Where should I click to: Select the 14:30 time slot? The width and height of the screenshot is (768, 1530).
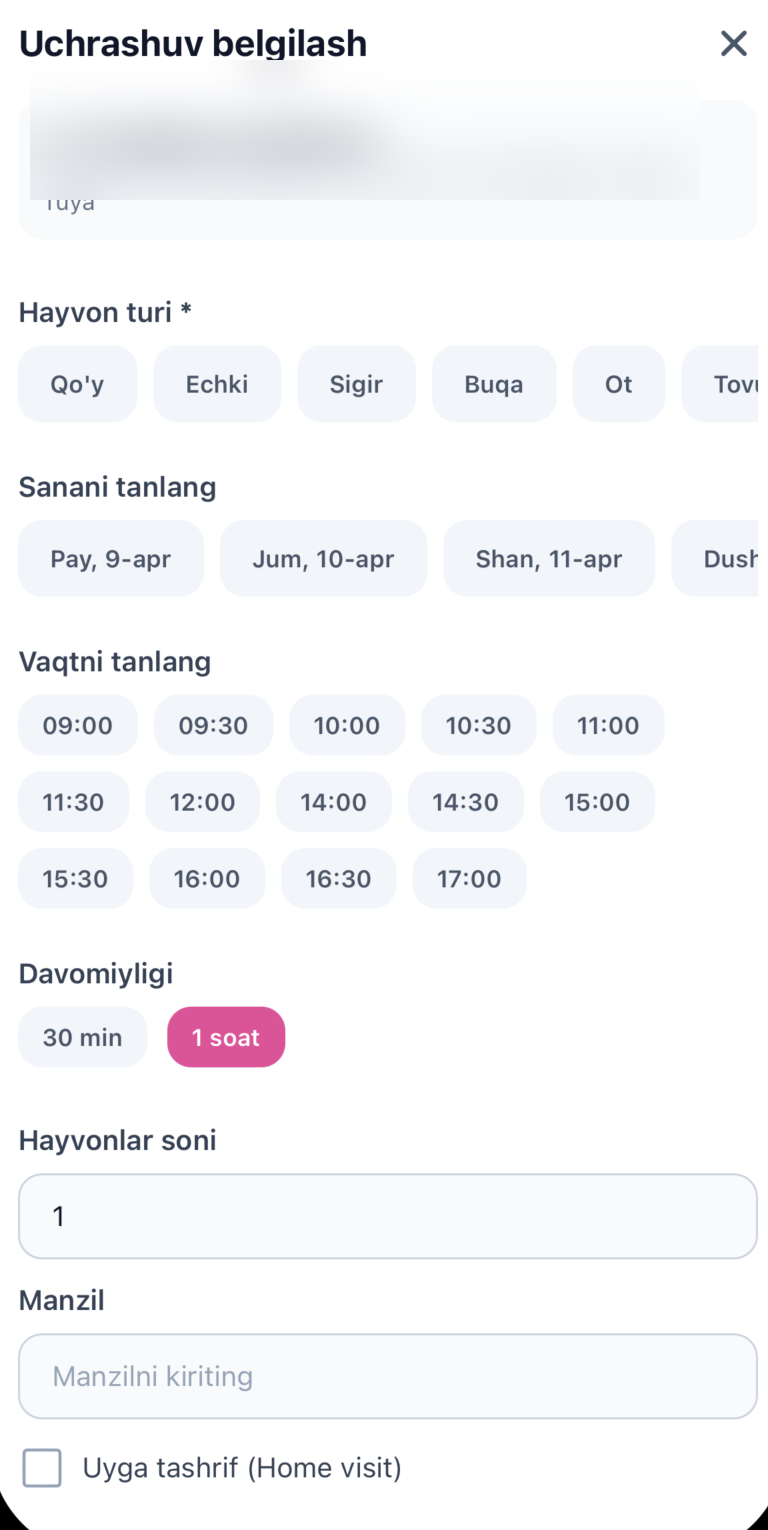pos(465,802)
